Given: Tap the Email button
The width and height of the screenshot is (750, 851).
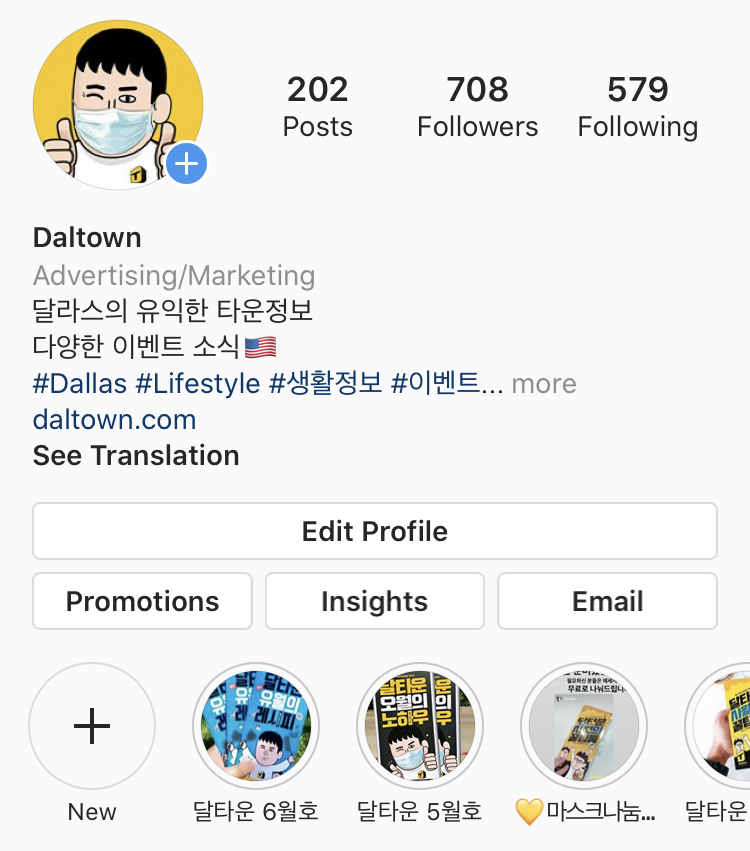Looking at the screenshot, I should [607, 601].
